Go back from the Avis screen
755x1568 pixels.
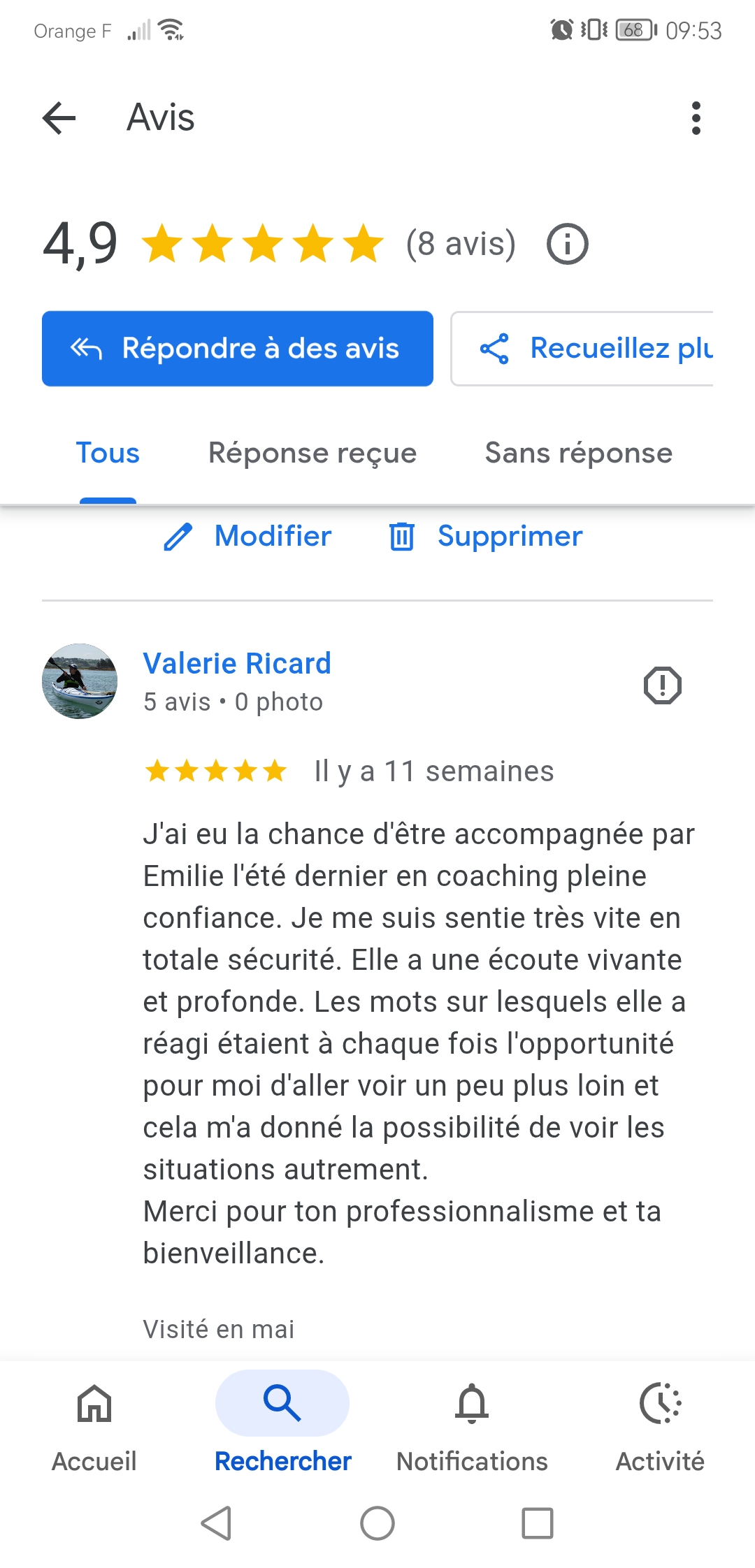click(59, 117)
